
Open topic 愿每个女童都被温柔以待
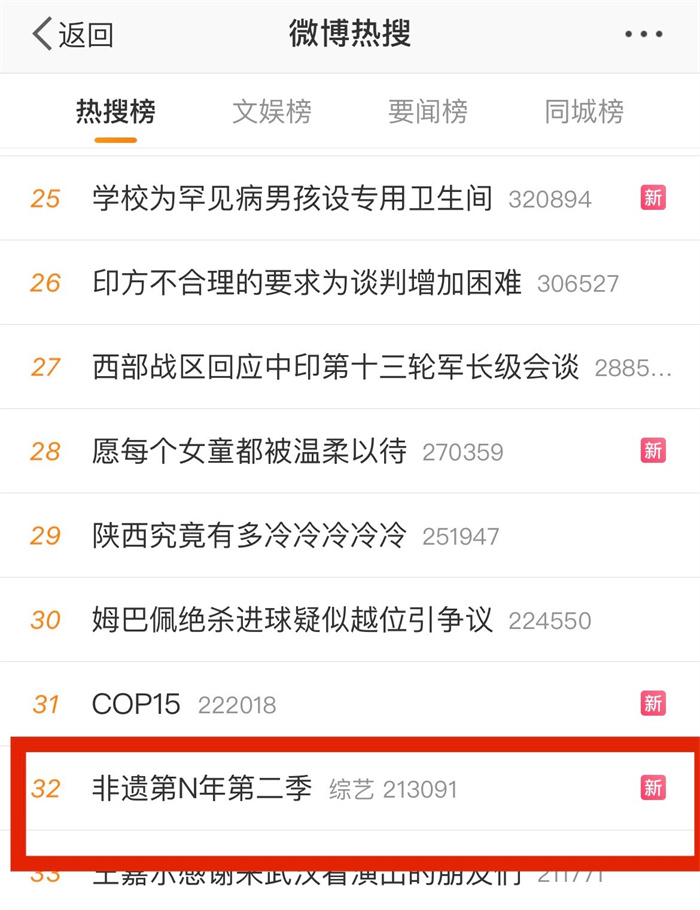[249, 451]
